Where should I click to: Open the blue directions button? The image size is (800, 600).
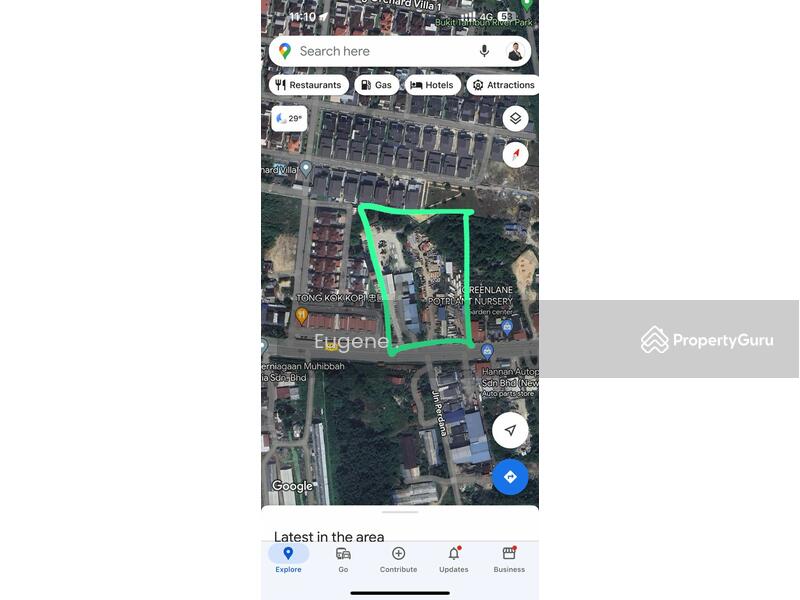click(510, 477)
